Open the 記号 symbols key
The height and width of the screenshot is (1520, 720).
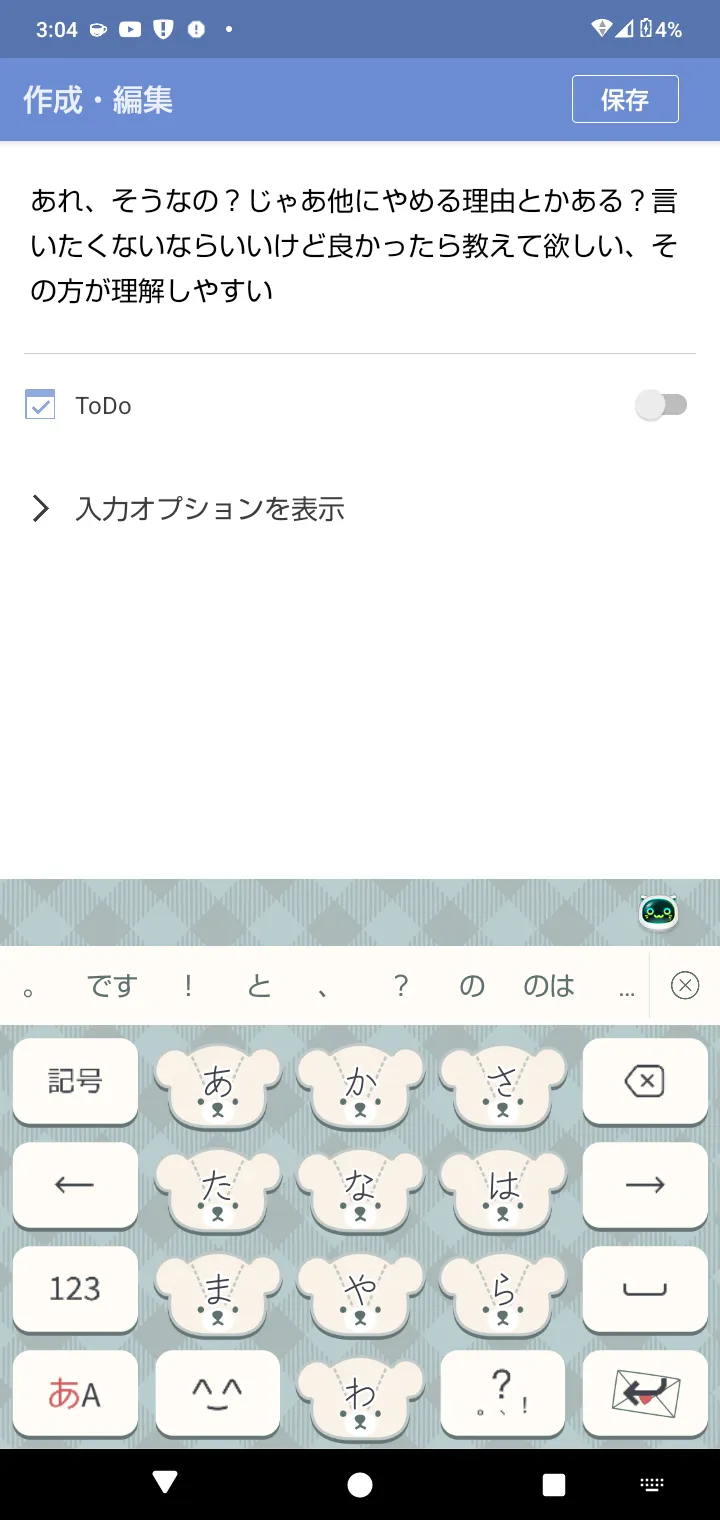coord(75,1082)
